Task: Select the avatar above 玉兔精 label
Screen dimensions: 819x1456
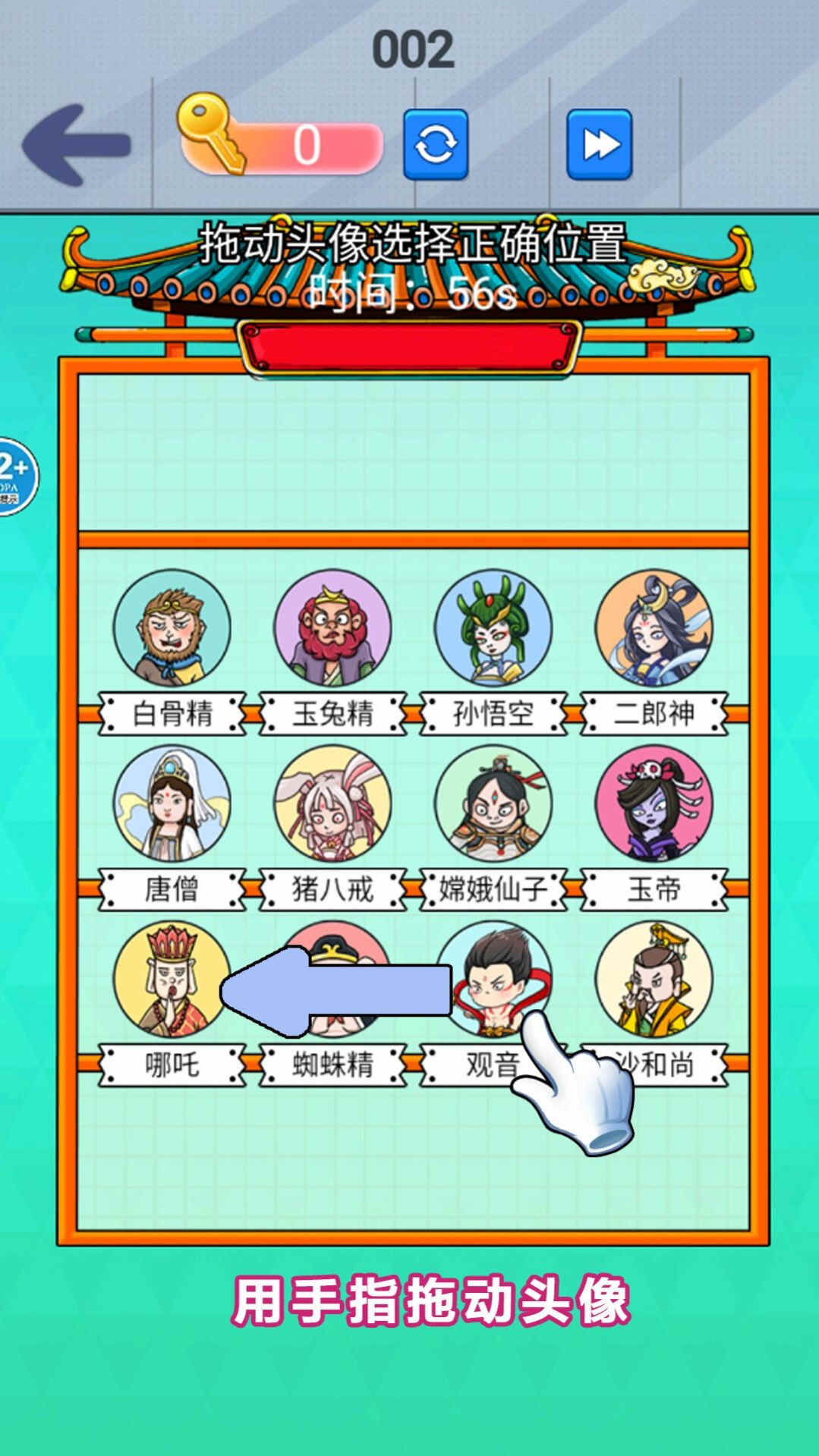Action: coord(332,628)
